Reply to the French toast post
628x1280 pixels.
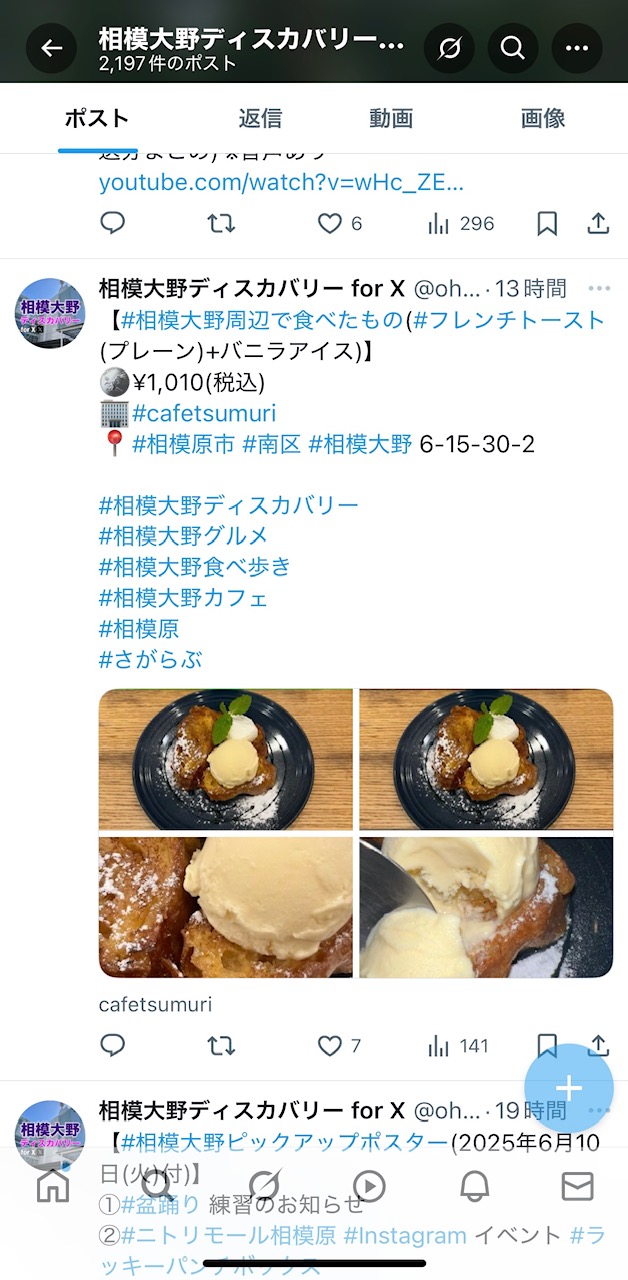[113, 1046]
